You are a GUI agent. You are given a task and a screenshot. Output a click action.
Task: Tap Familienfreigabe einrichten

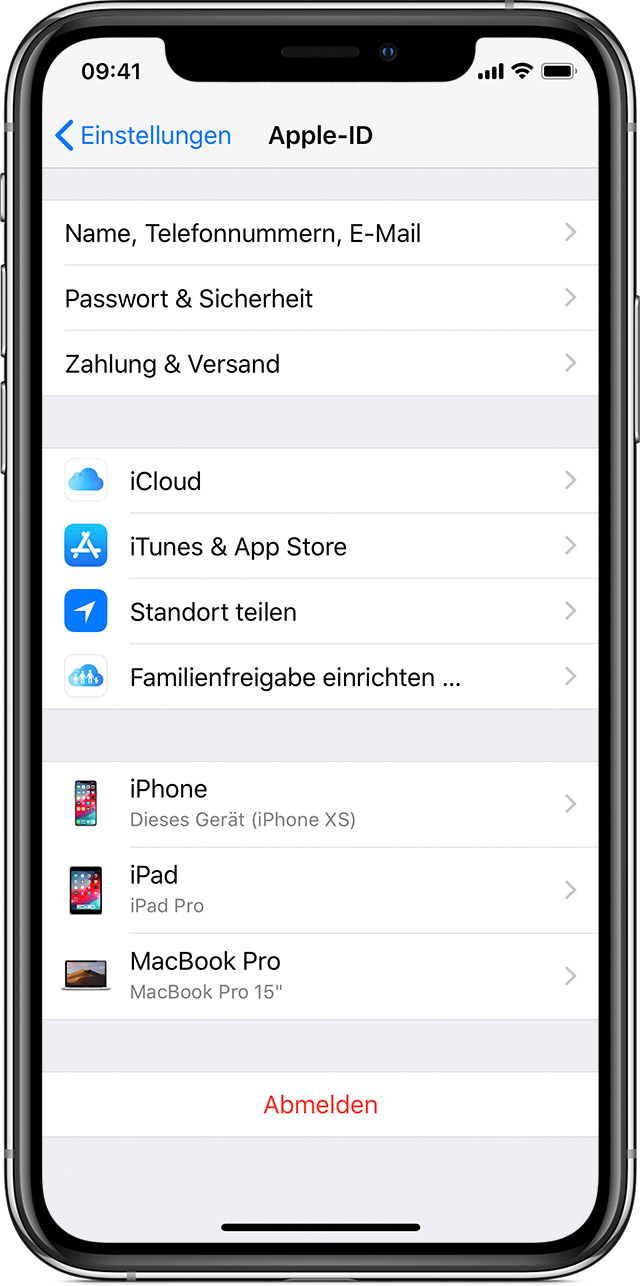click(320, 677)
